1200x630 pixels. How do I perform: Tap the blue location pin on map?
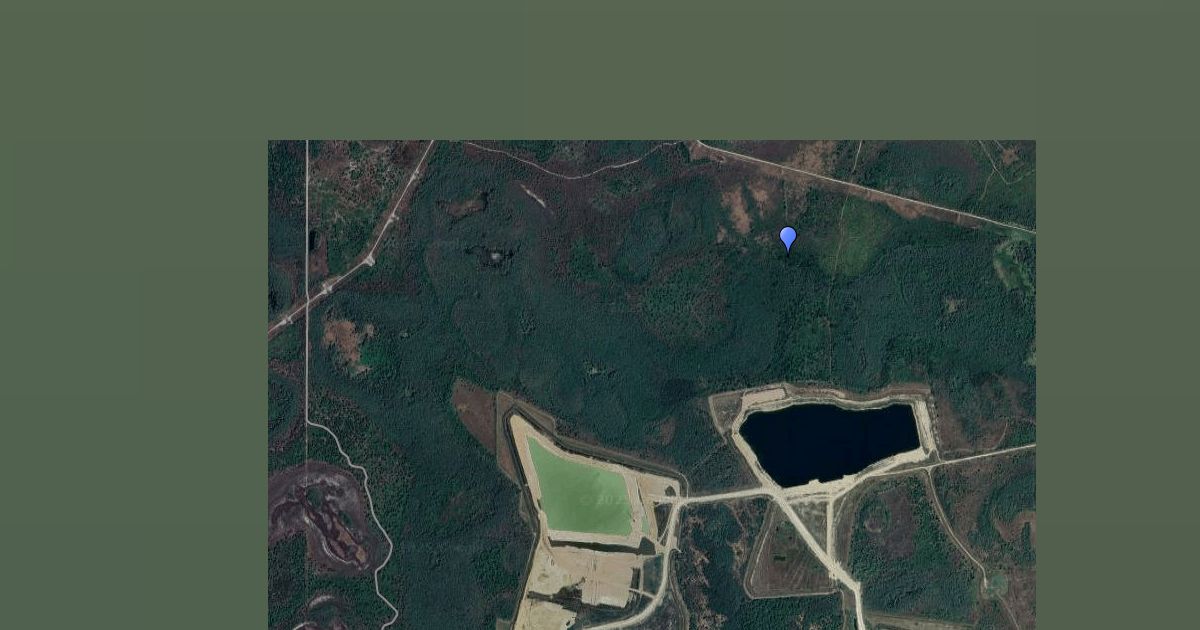pyautogui.click(x=788, y=238)
